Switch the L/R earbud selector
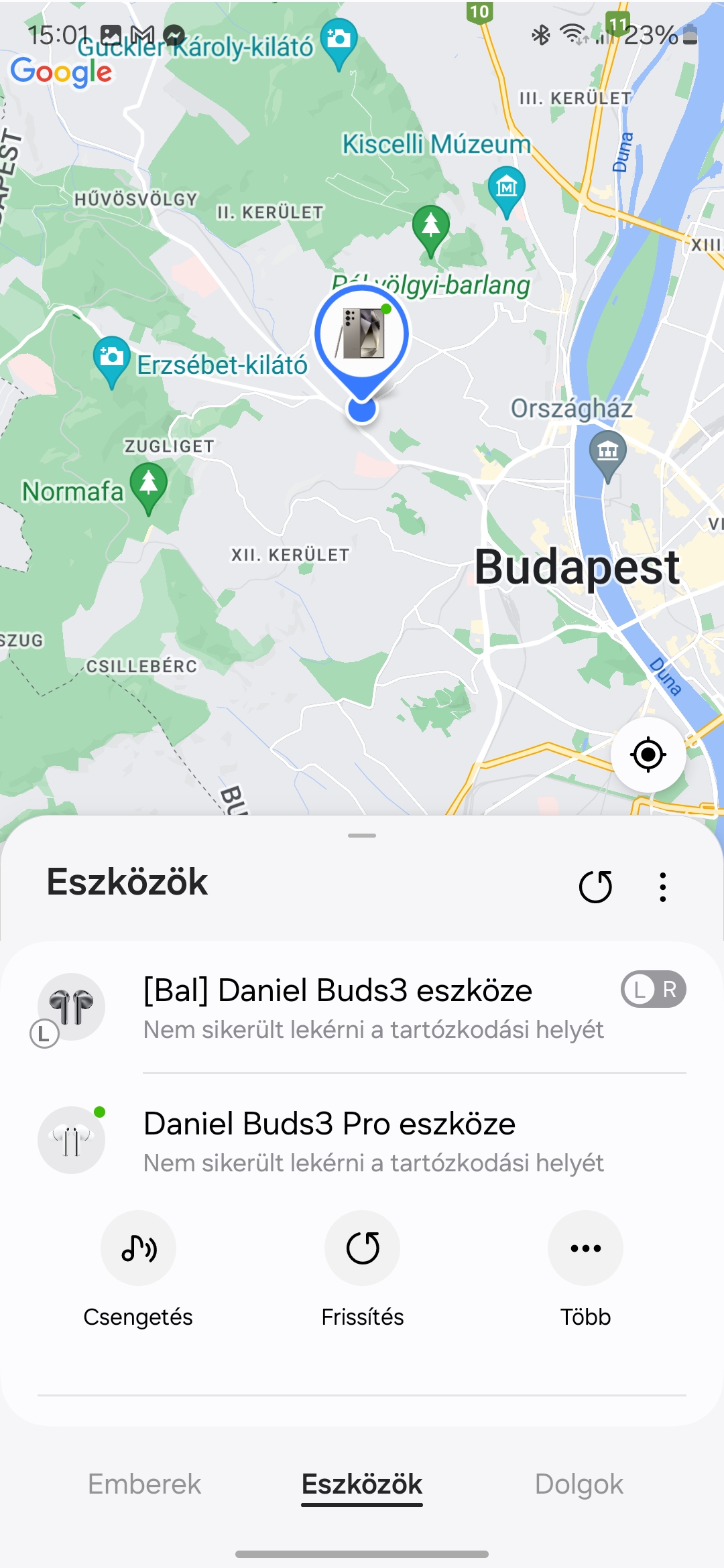The image size is (724, 1568). [x=654, y=990]
